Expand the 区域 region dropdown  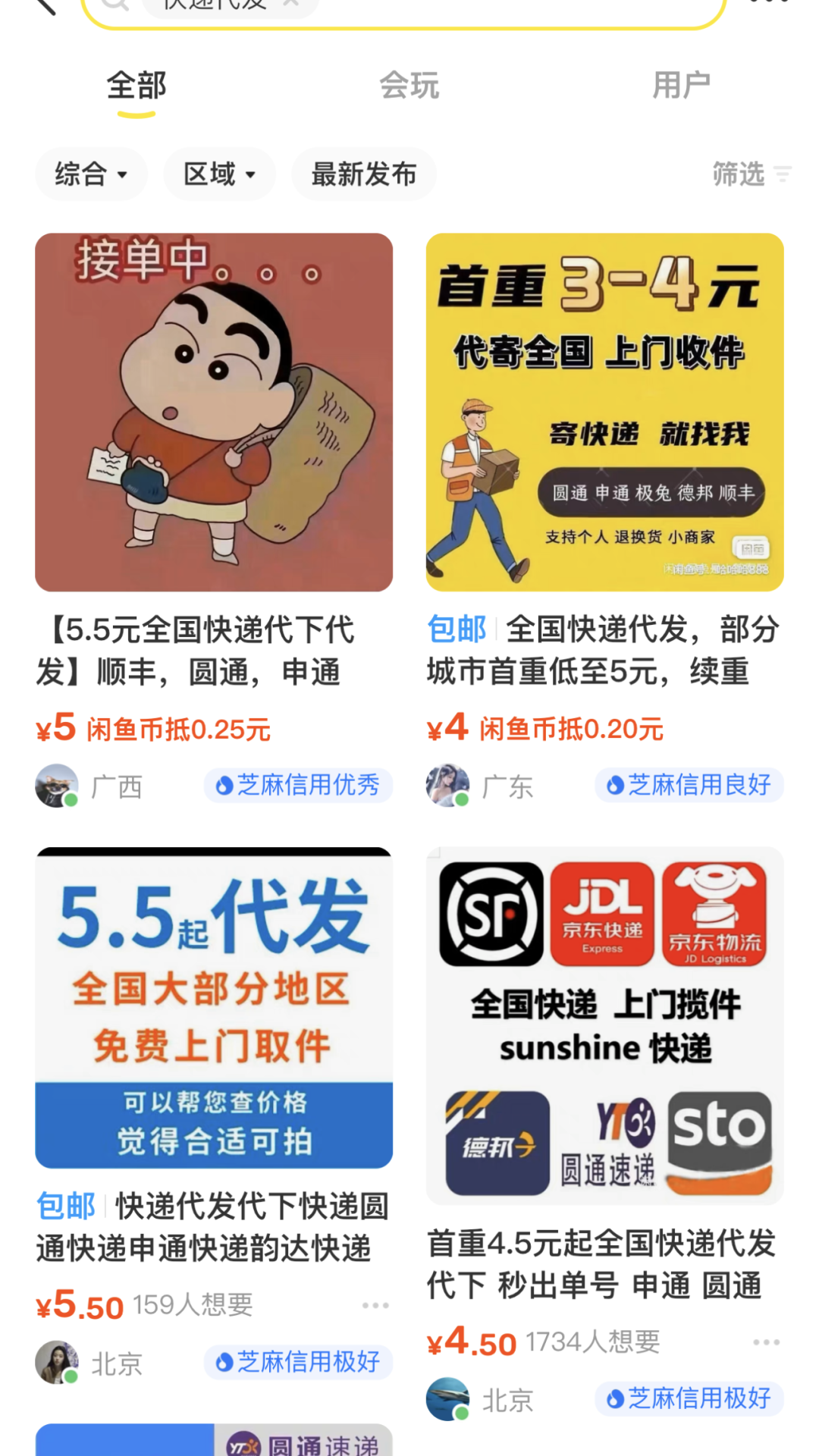tap(219, 174)
